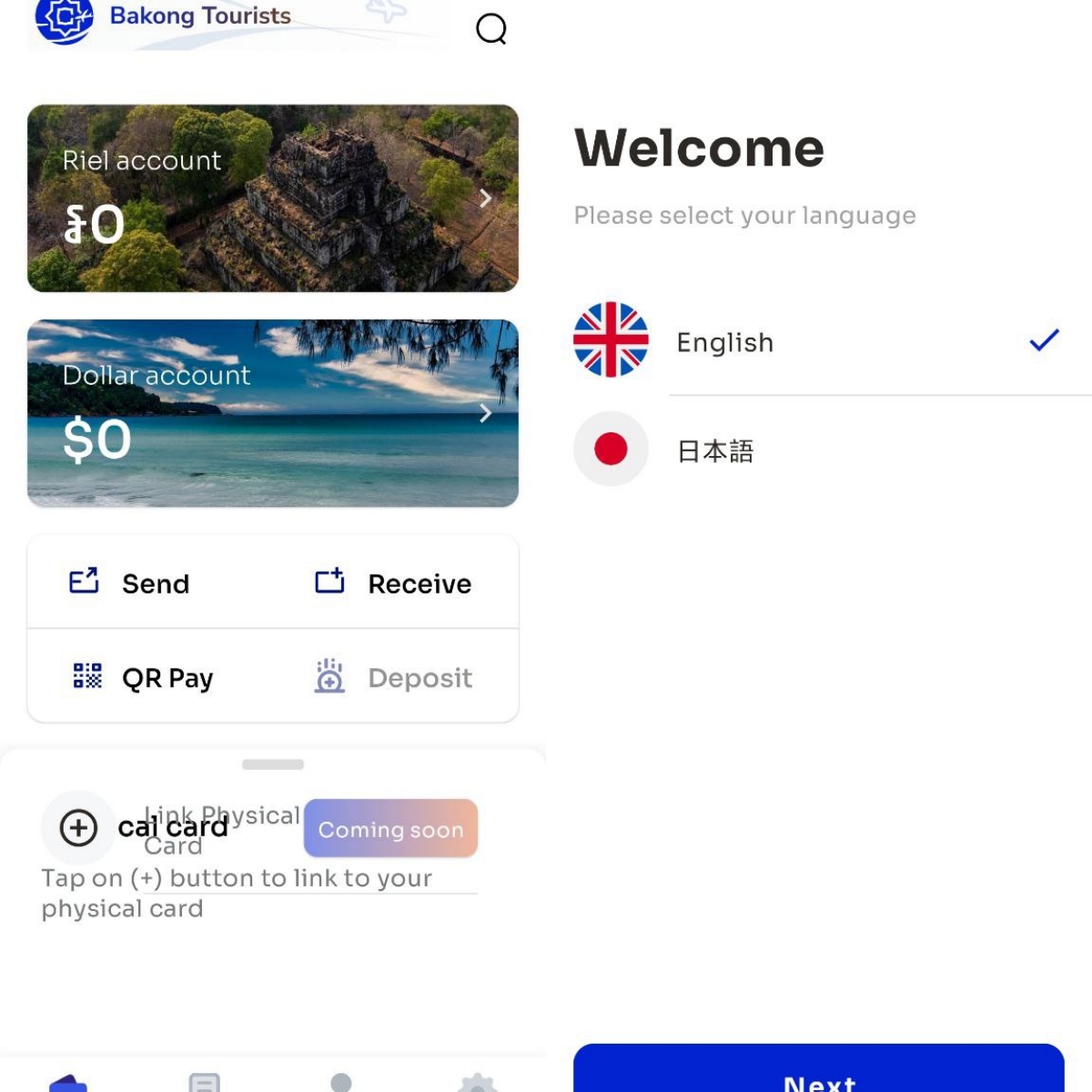Viewport: 1092px width, 1092px height.
Task: Tap the Send option
Action: tap(132, 583)
